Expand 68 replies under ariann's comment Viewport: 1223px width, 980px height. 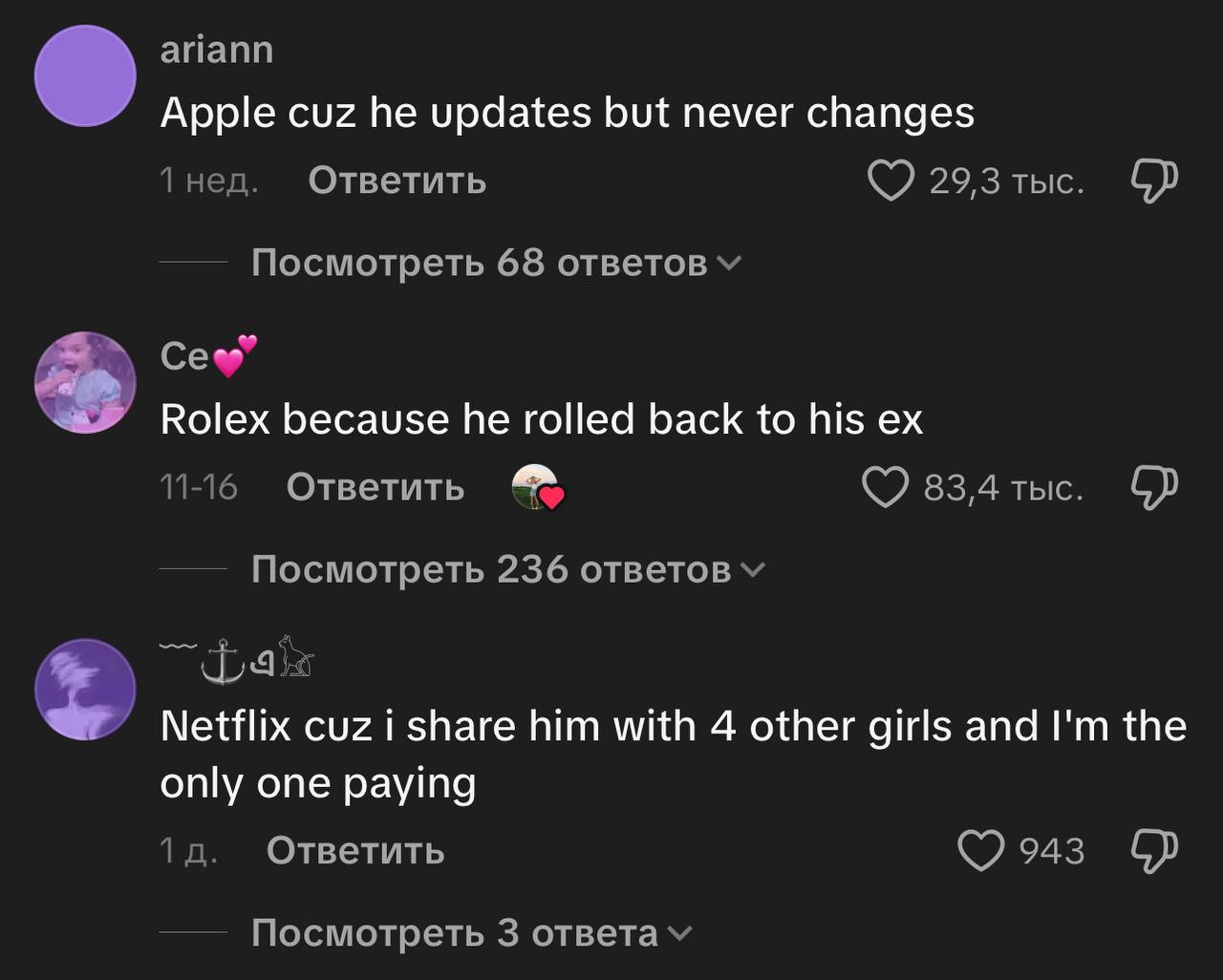point(495,262)
